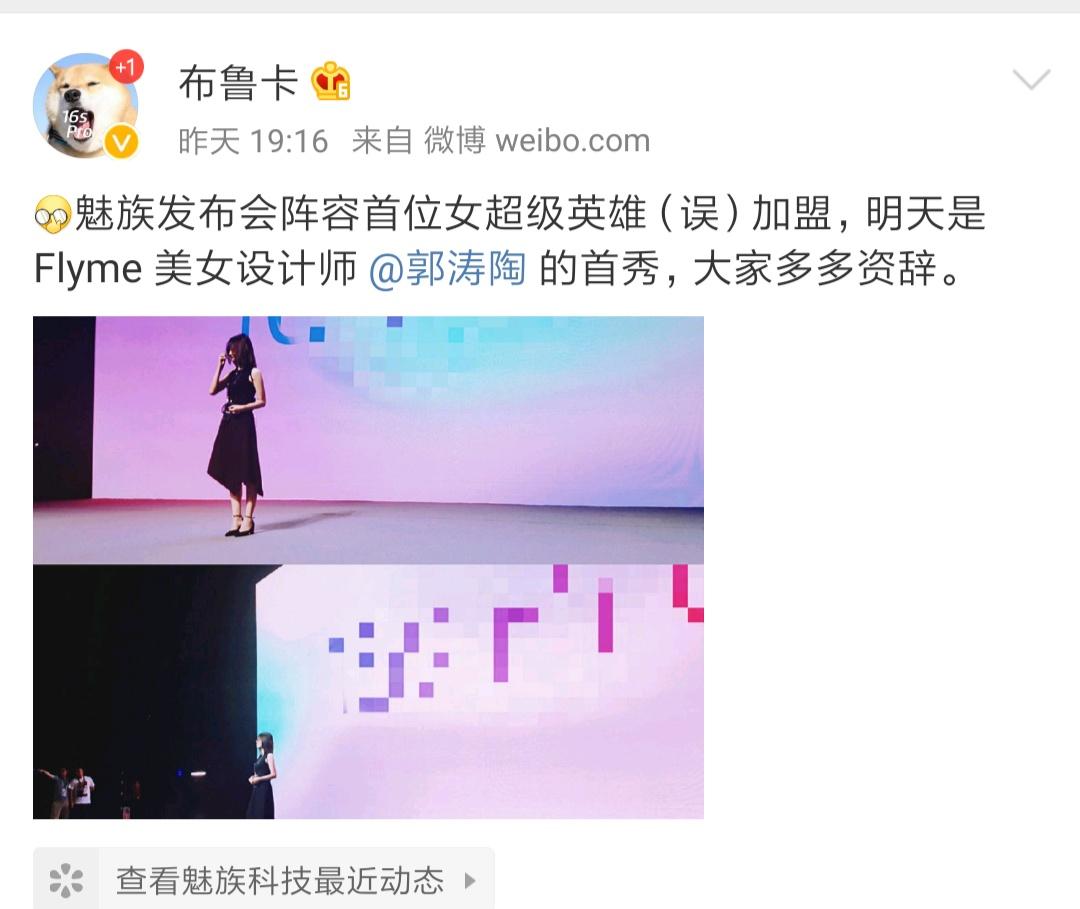
Task: Open the 布鲁卡 username
Action: (x=238, y=83)
